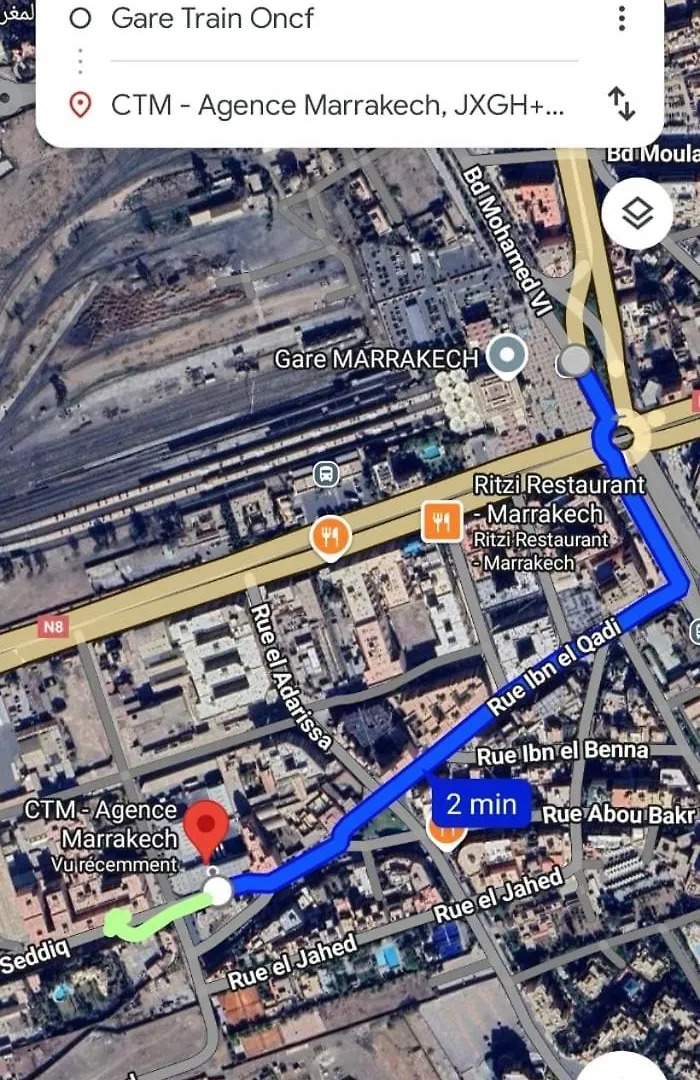Open the restaurant pin beside the N8 road
The height and width of the screenshot is (1080, 700).
coord(330,538)
